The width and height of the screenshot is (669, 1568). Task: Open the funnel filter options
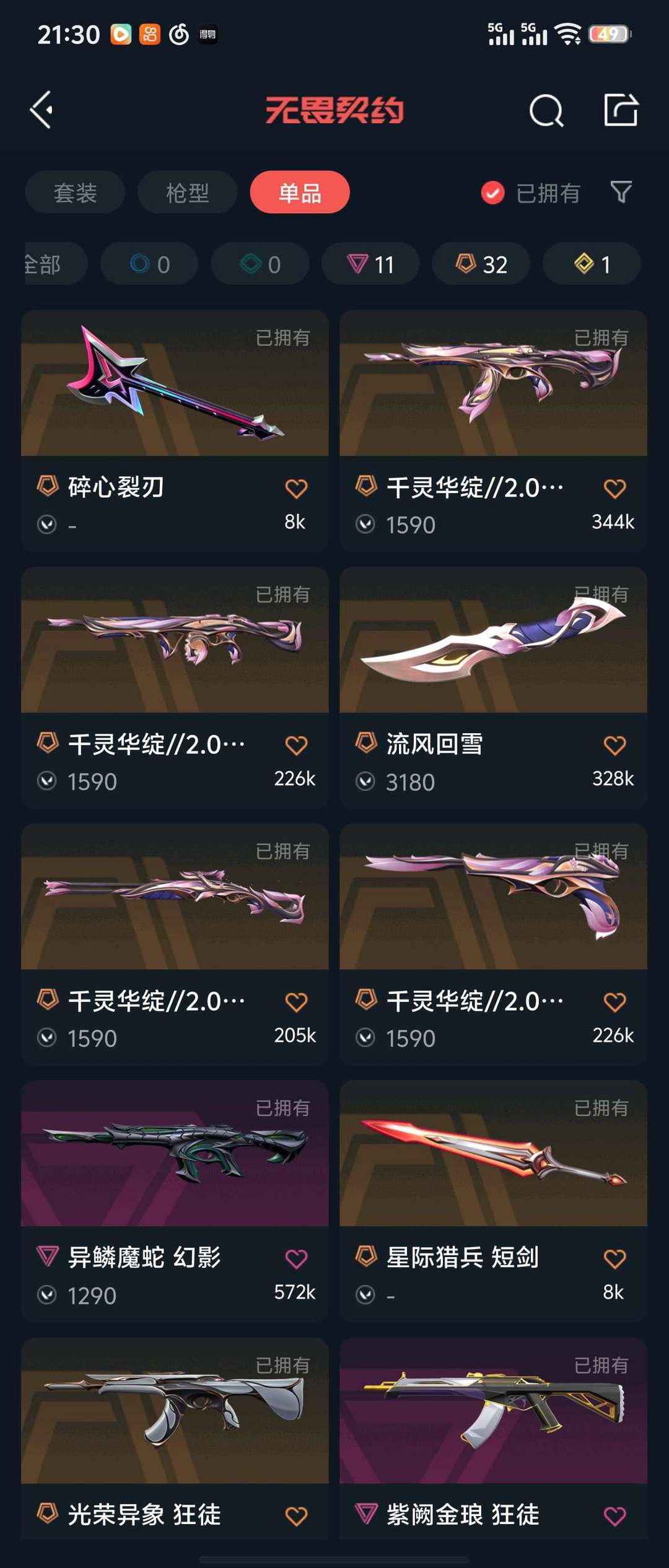tap(621, 192)
